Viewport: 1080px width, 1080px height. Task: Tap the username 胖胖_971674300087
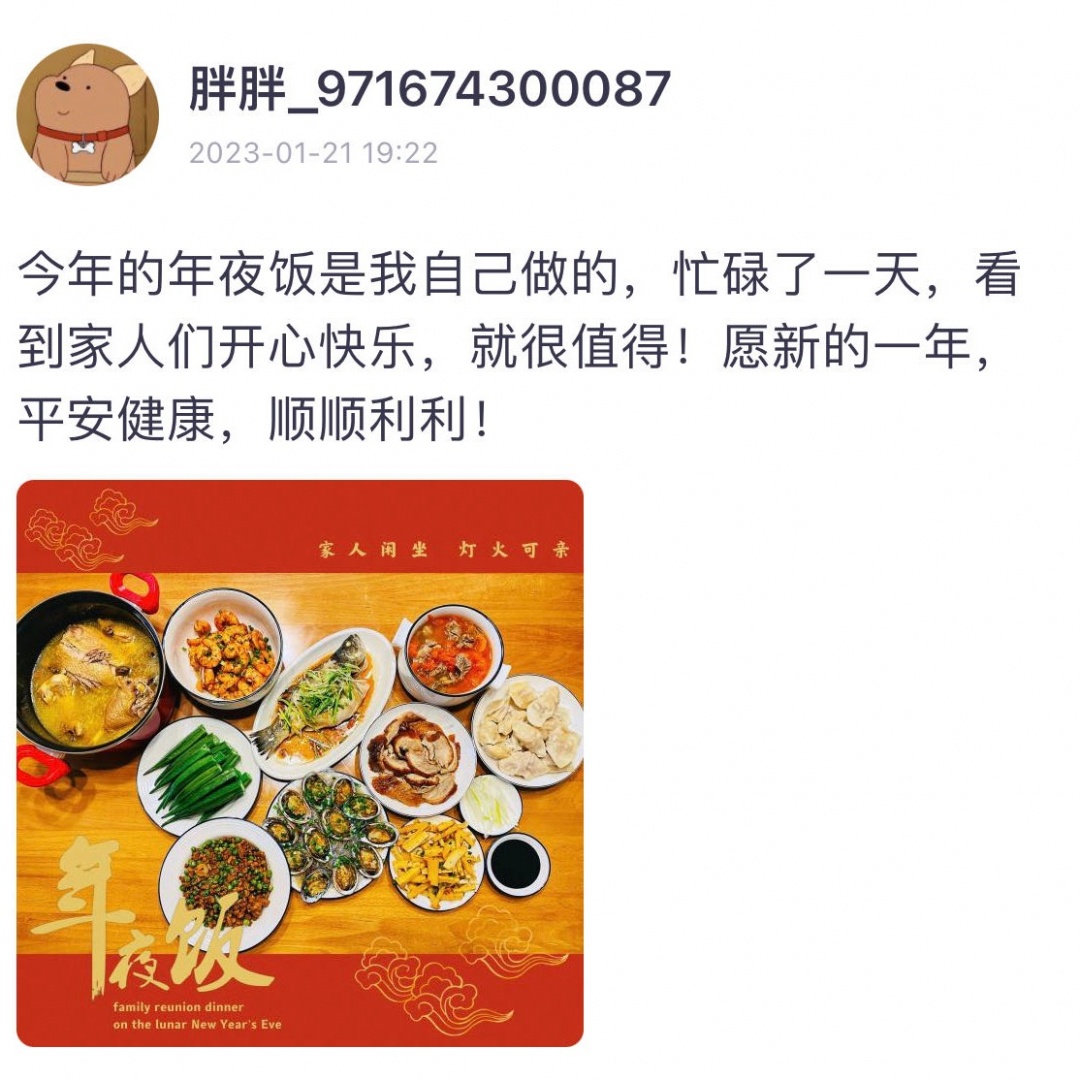point(429,91)
